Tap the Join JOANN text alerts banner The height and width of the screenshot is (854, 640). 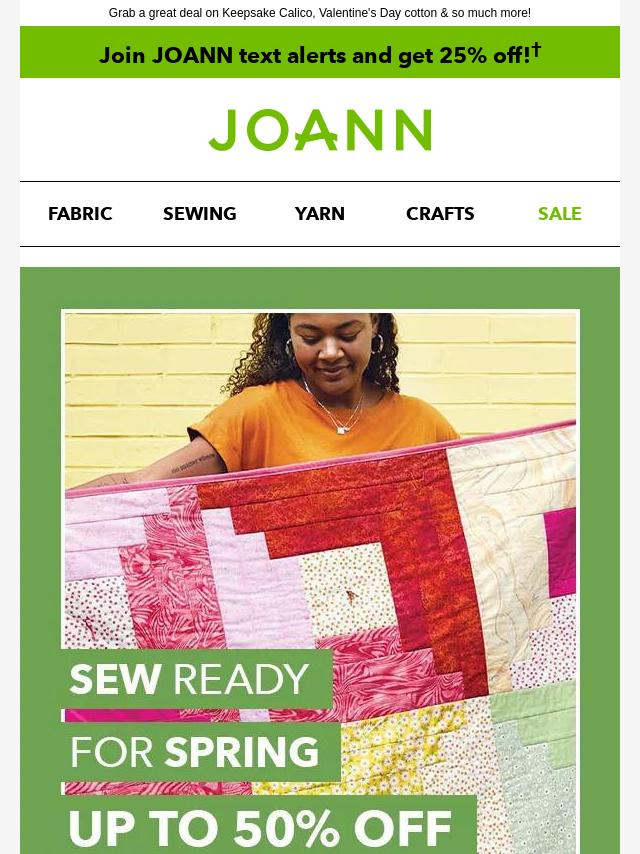click(320, 54)
